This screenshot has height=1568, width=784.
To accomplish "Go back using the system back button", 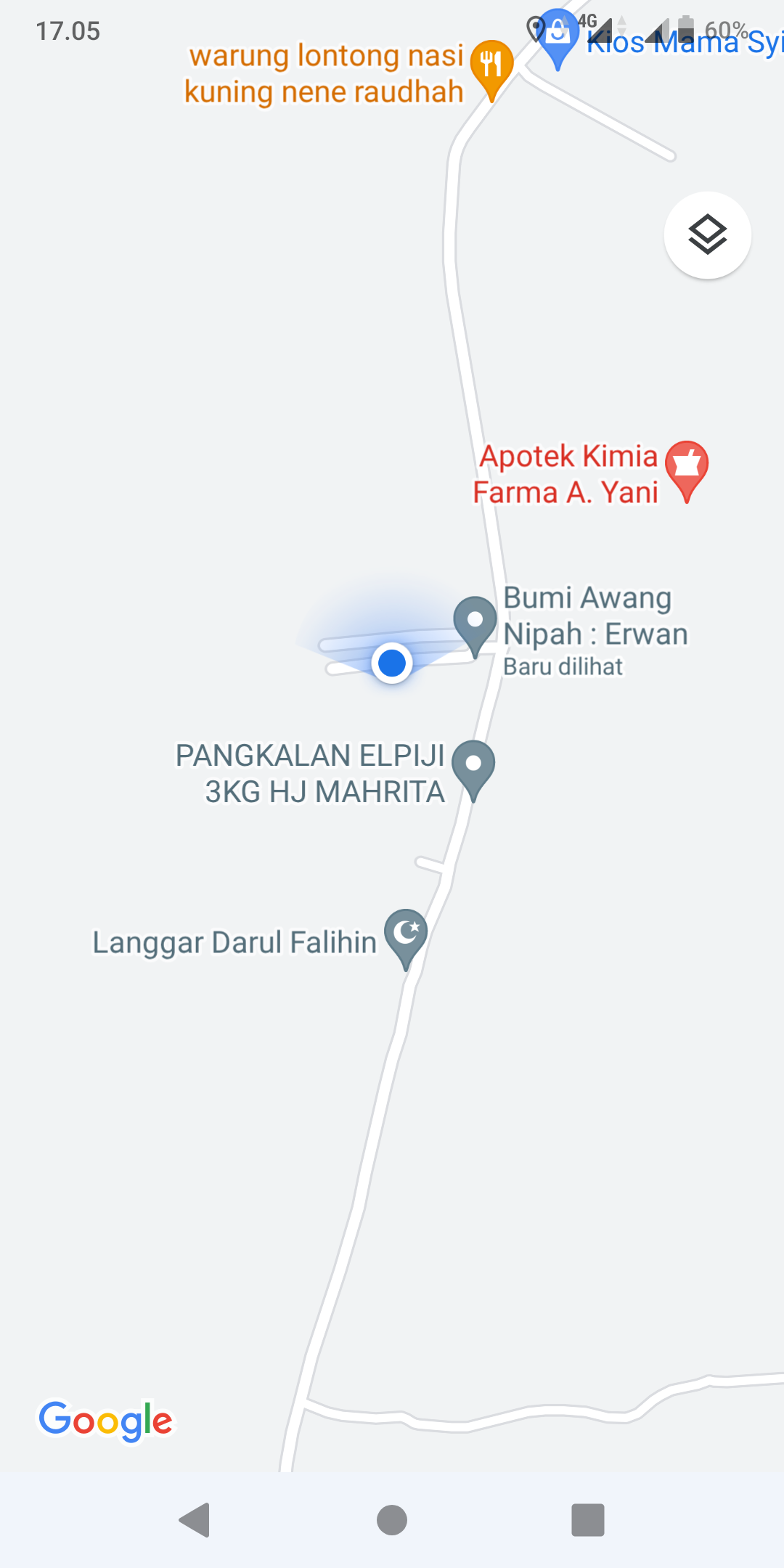I will coord(195,1520).
